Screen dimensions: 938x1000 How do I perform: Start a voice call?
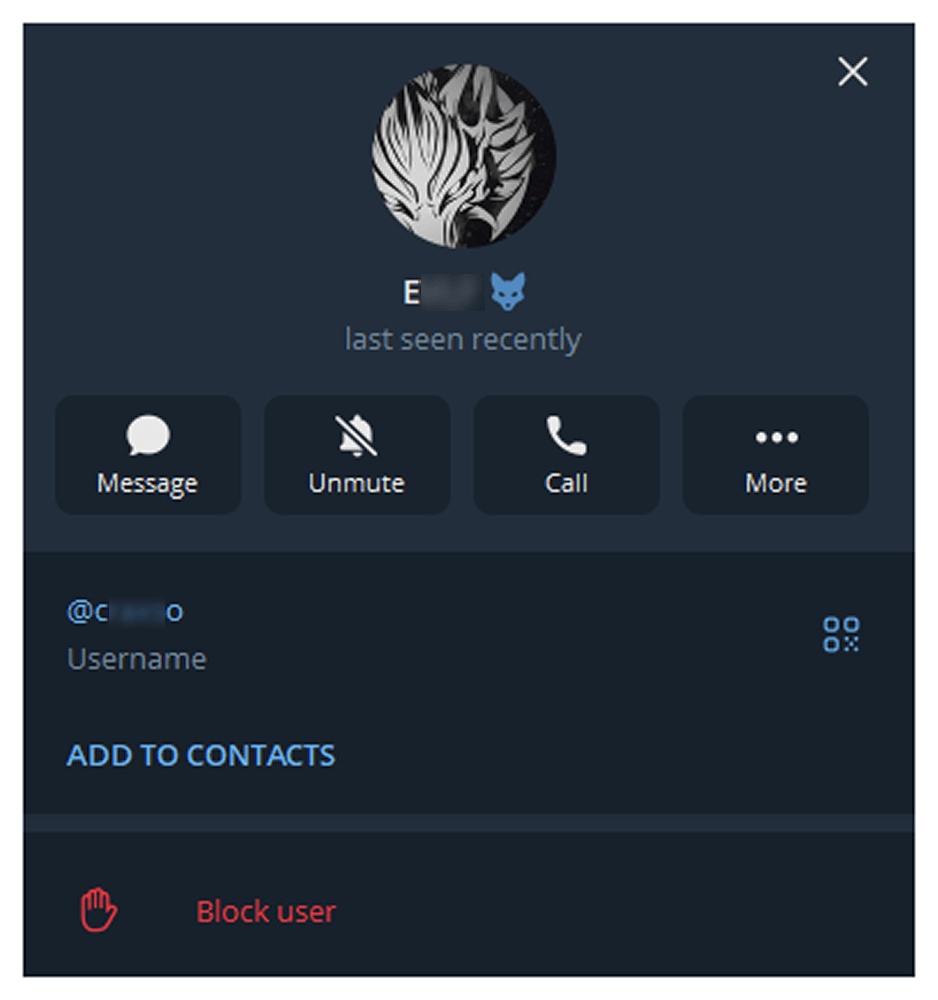point(565,455)
